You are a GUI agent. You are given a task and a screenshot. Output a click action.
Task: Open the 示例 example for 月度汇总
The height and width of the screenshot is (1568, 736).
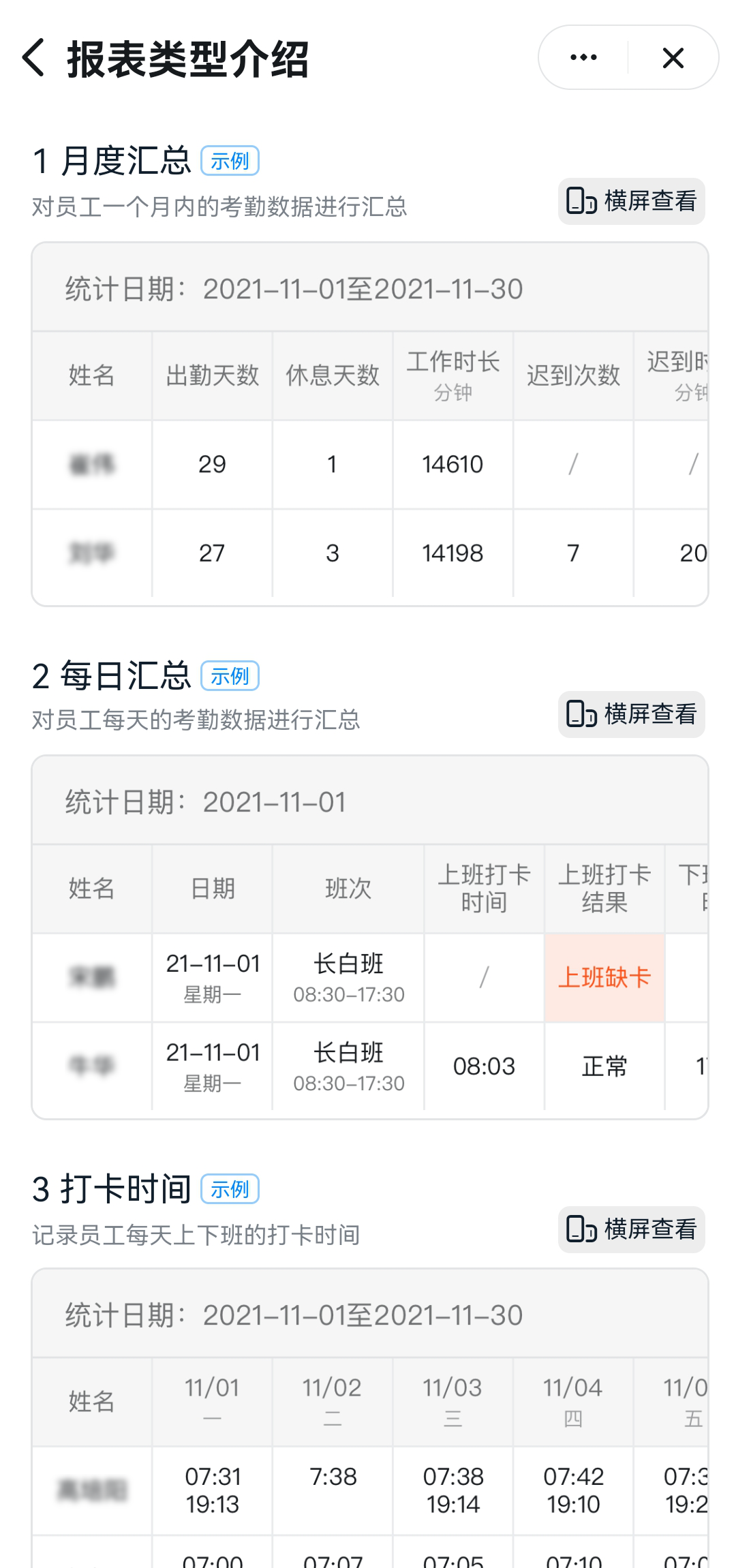click(229, 161)
